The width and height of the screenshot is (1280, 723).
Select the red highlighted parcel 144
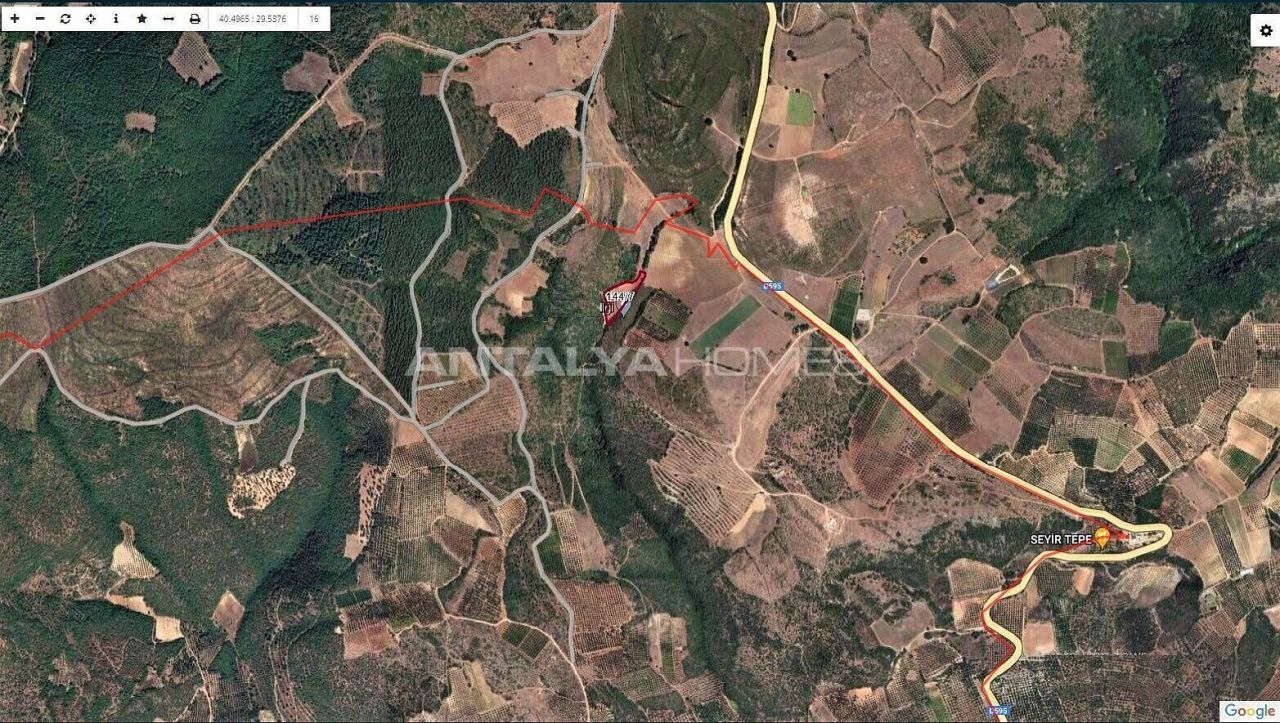click(x=620, y=300)
